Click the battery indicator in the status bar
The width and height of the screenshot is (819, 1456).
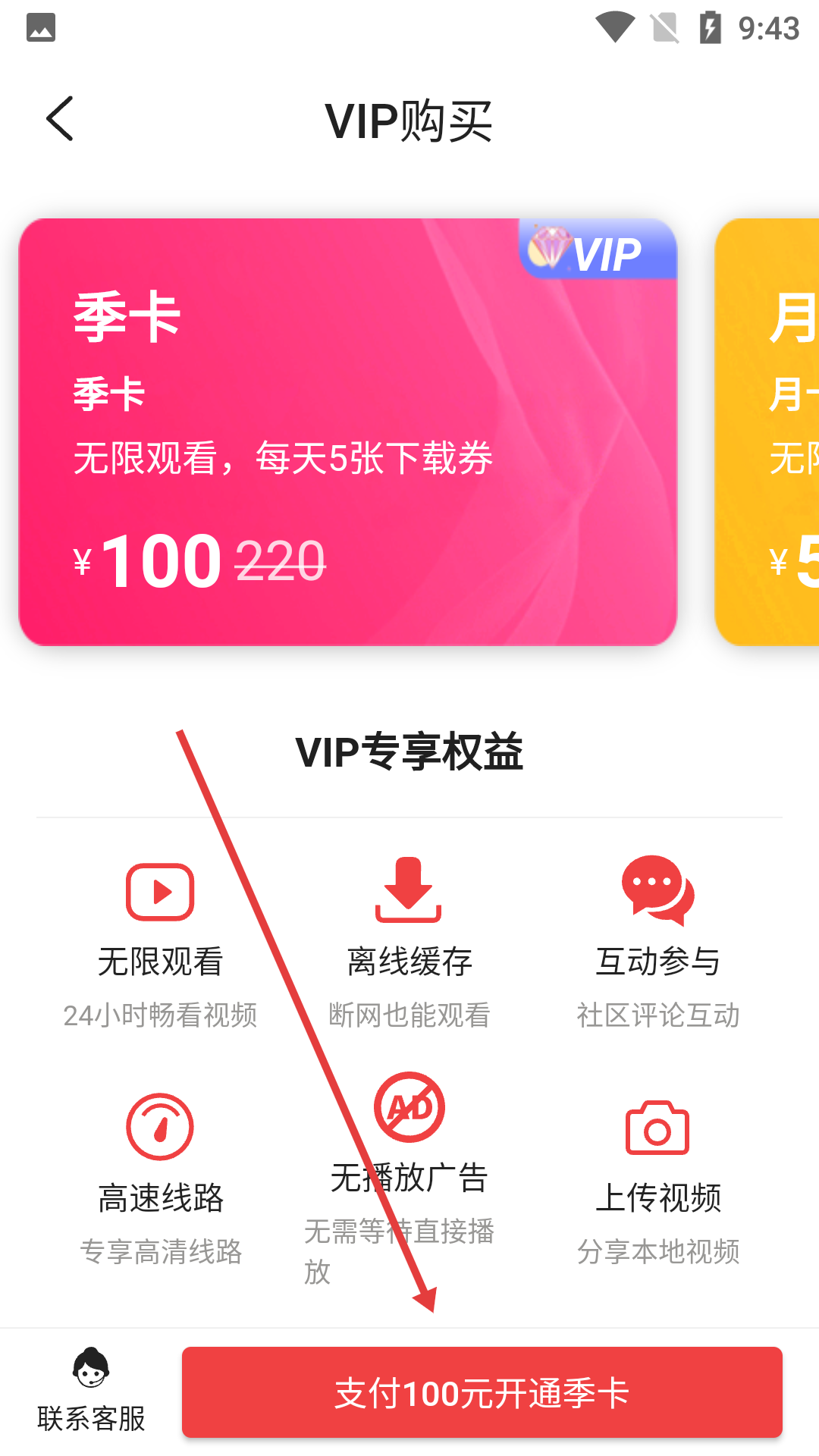coord(711,27)
